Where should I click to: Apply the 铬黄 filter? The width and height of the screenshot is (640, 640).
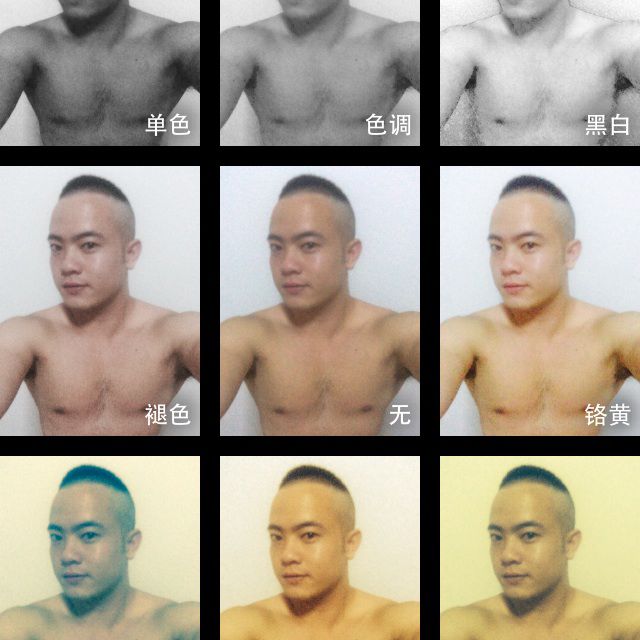pyautogui.click(x=540, y=300)
